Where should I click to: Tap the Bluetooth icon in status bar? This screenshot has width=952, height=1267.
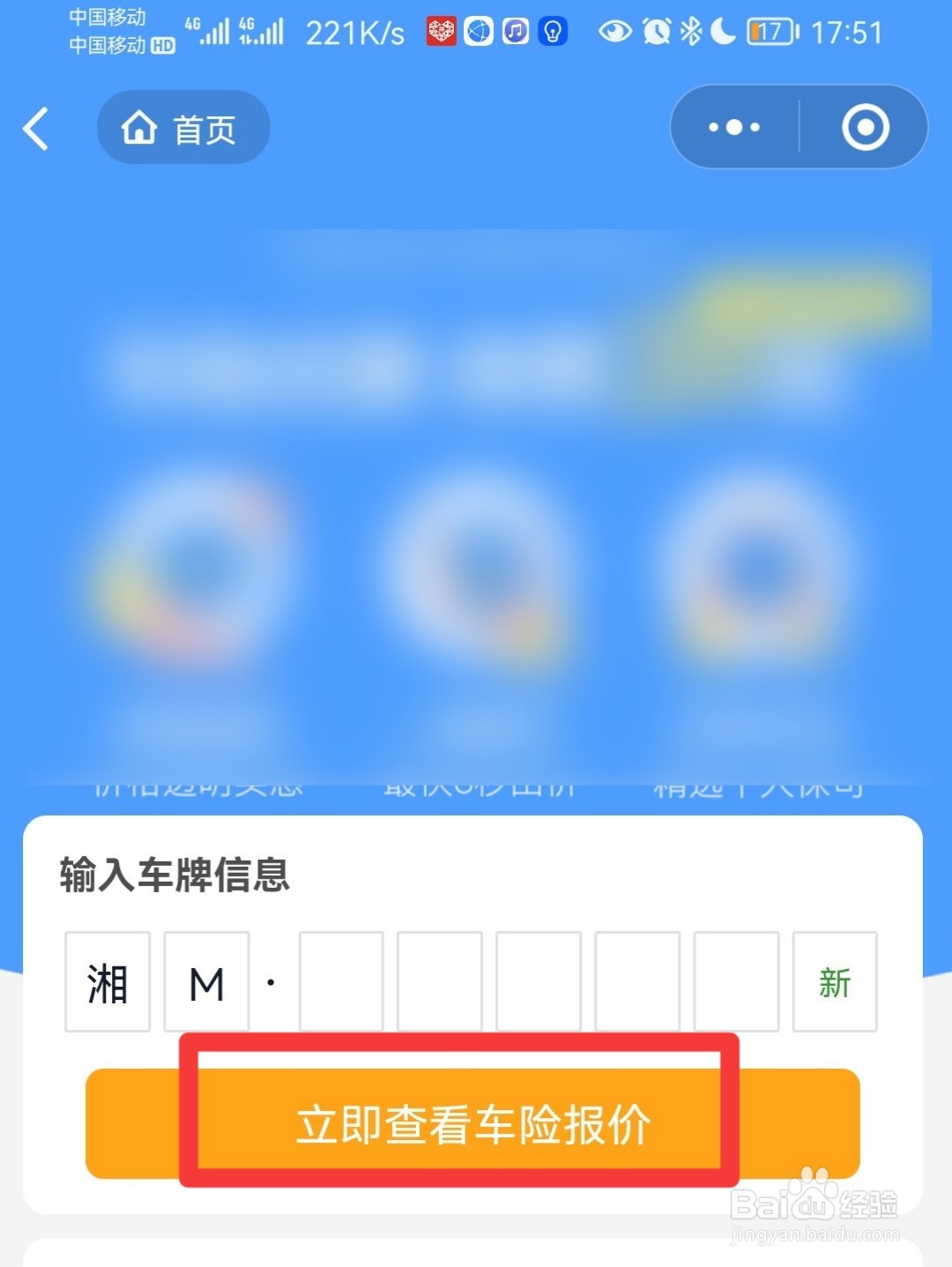tap(689, 32)
